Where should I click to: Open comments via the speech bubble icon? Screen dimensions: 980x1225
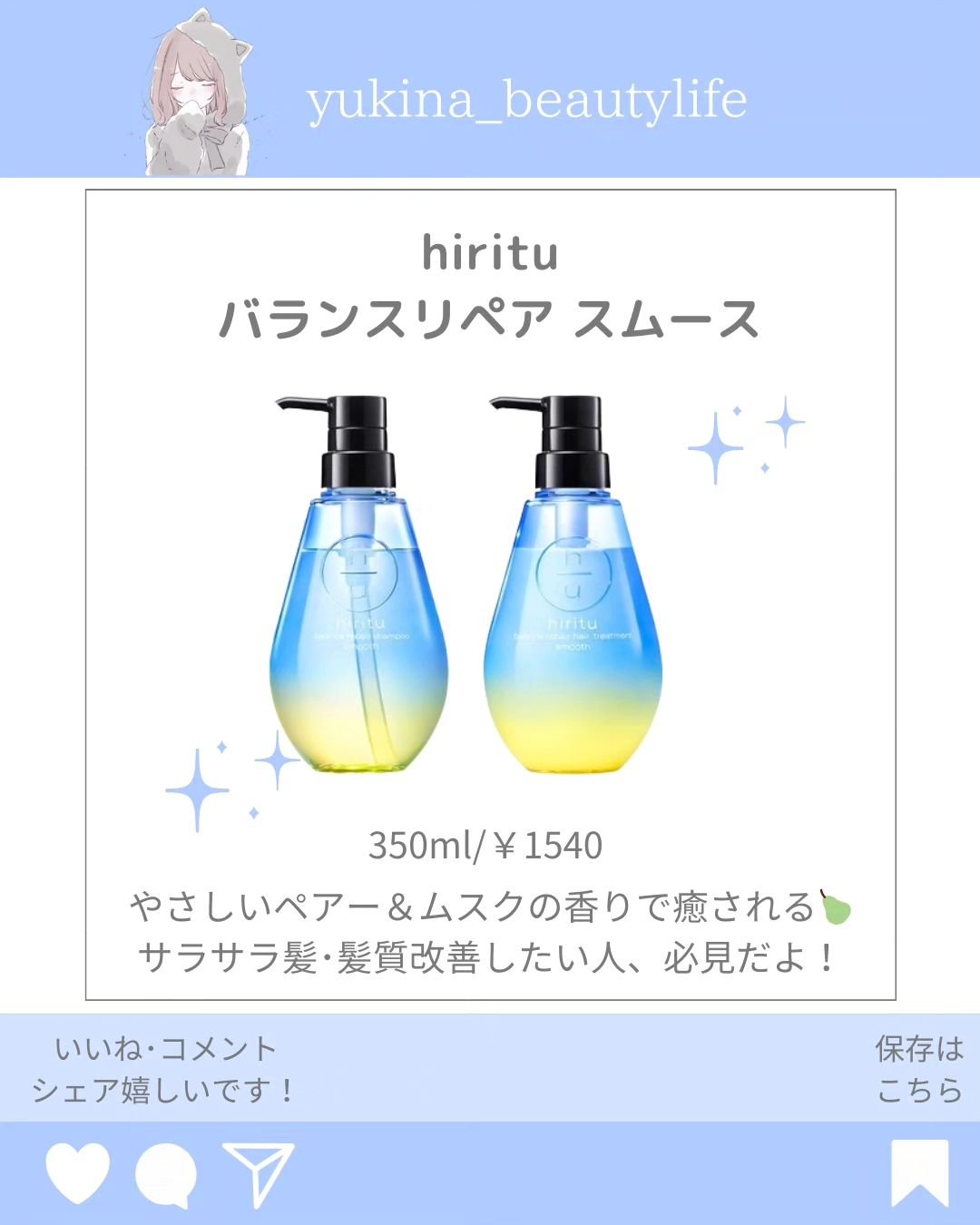pos(168,1174)
